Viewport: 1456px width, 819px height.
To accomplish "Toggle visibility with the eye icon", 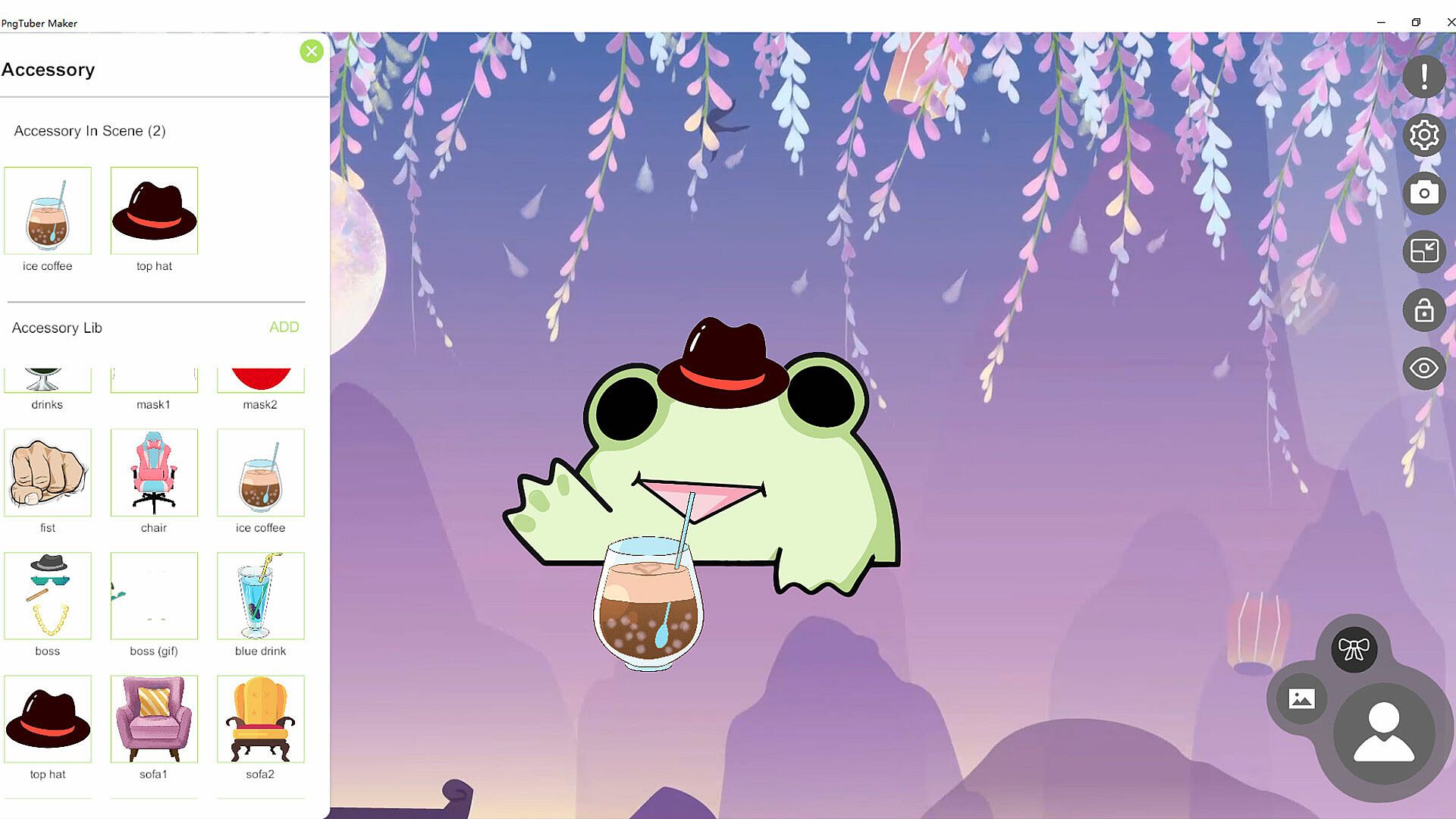I will [x=1423, y=369].
